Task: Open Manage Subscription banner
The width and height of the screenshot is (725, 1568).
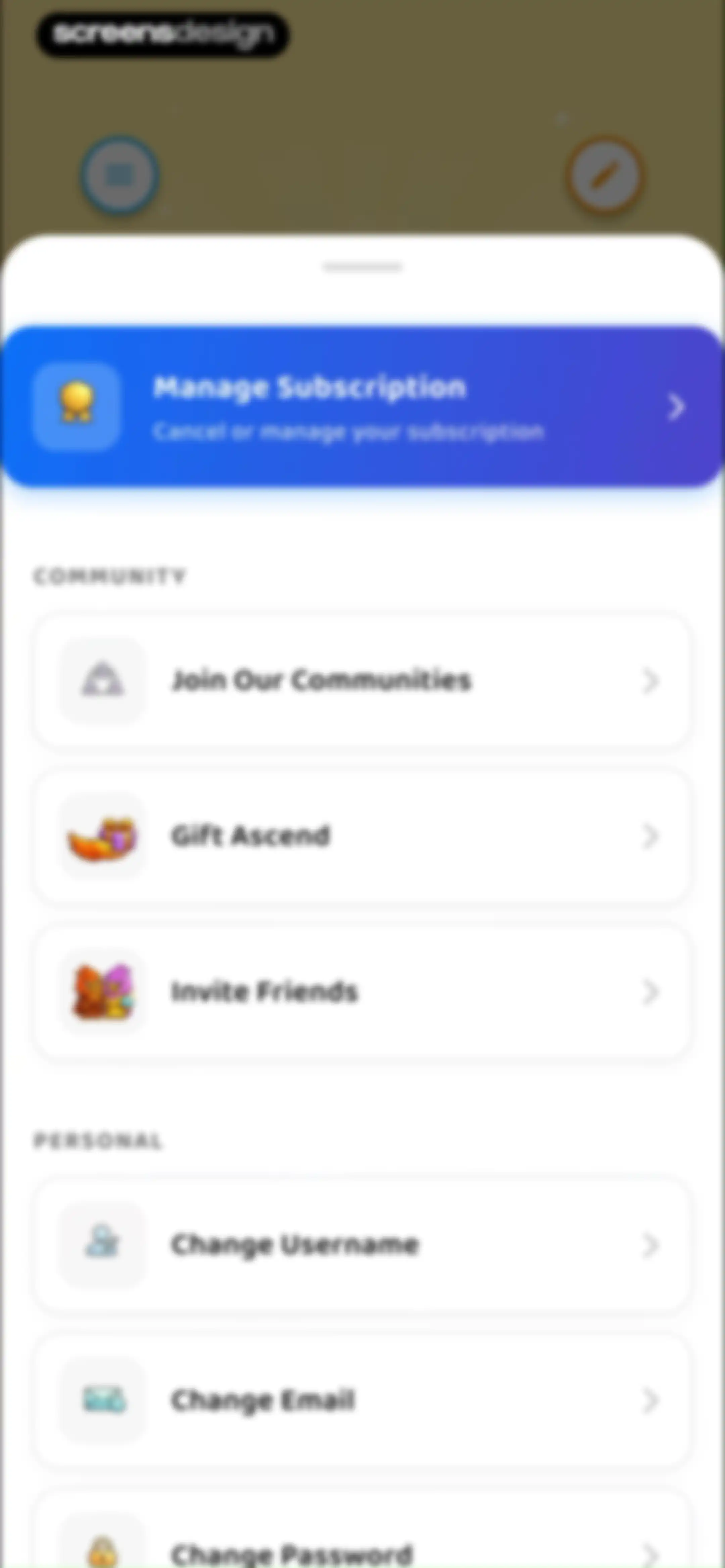Action: [x=362, y=407]
